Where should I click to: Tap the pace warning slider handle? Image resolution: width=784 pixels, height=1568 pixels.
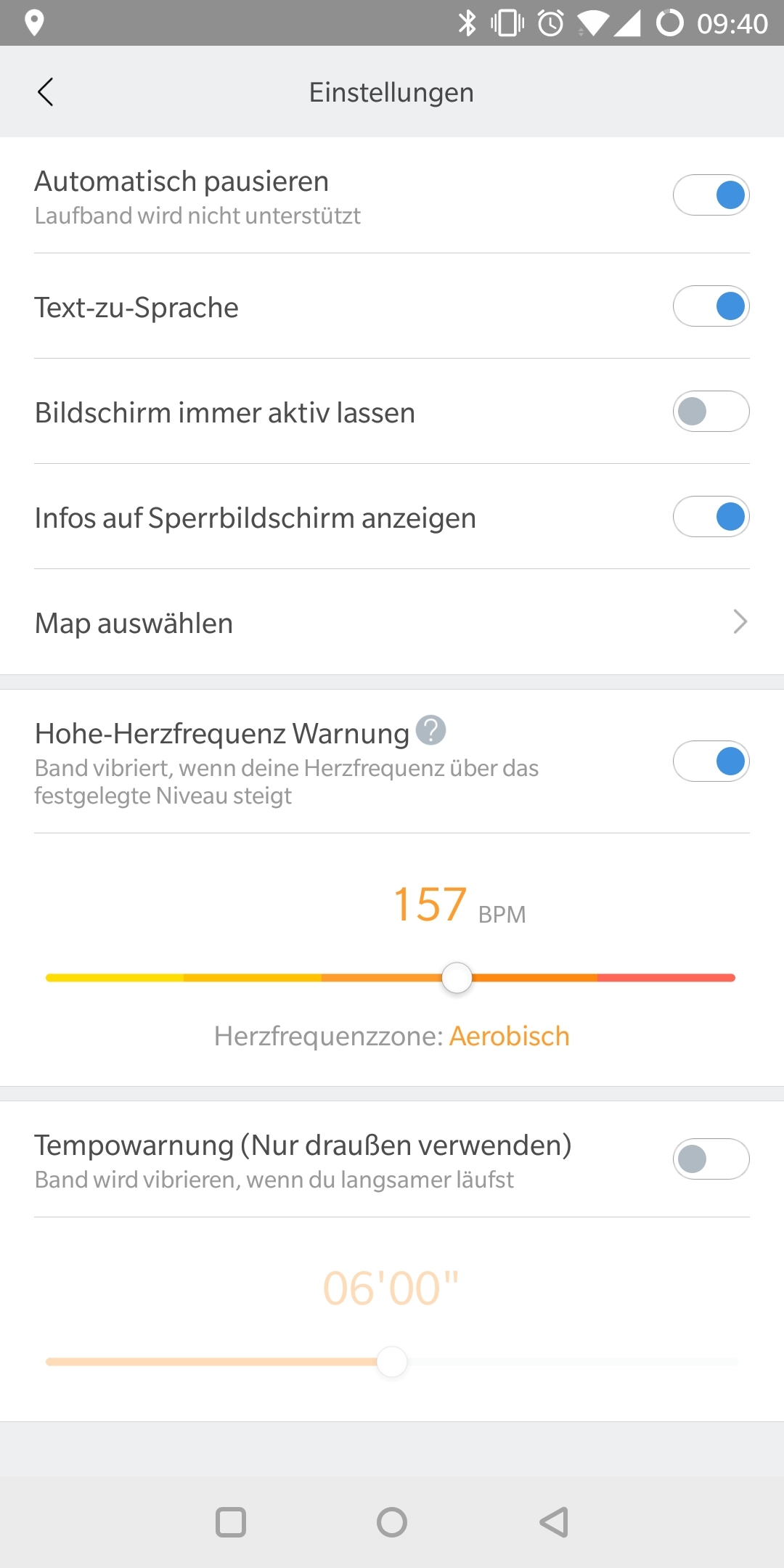392,1362
